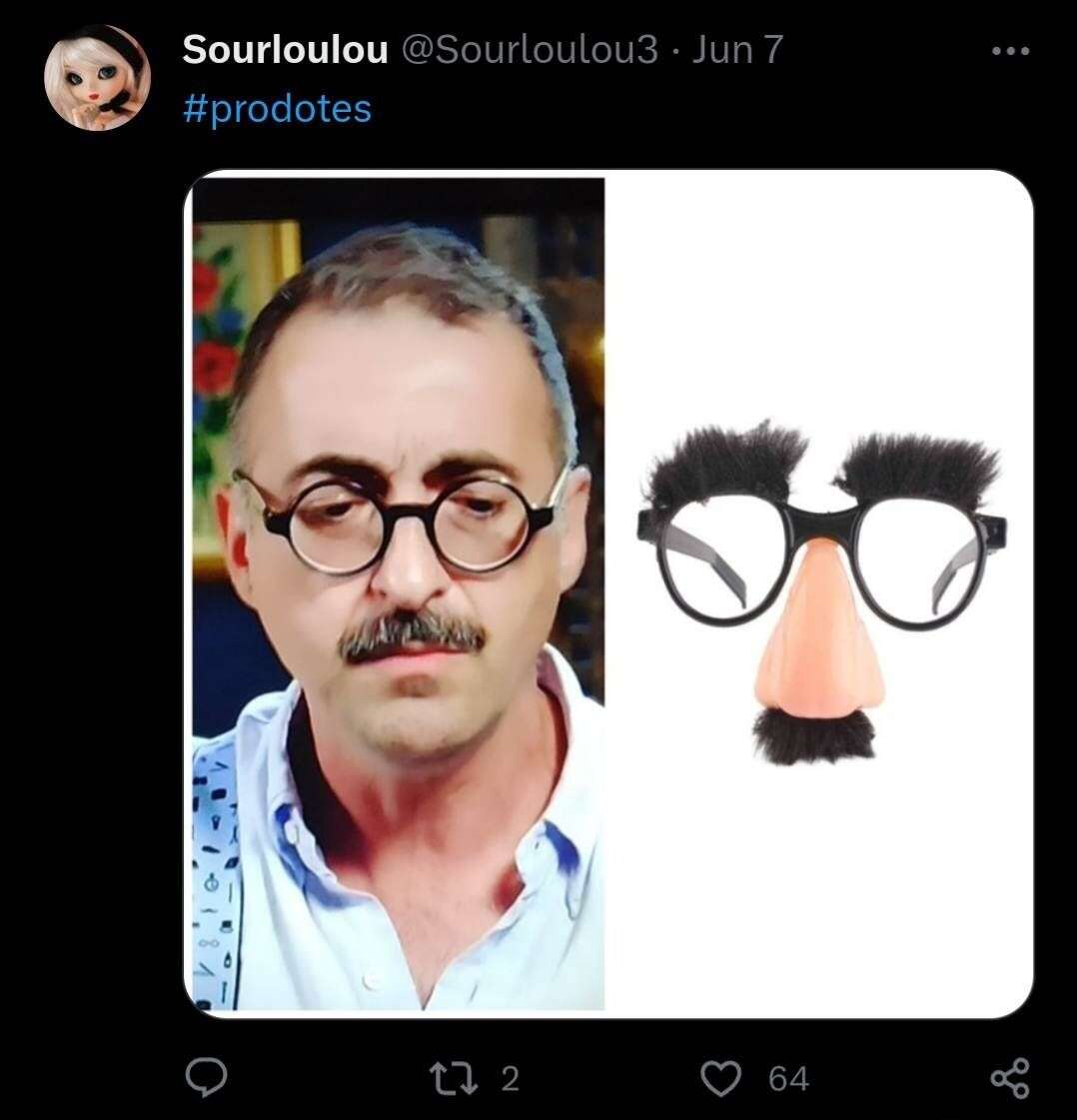Open the Sourloulou display name
This screenshot has width=1077, height=1120.
coord(285,50)
